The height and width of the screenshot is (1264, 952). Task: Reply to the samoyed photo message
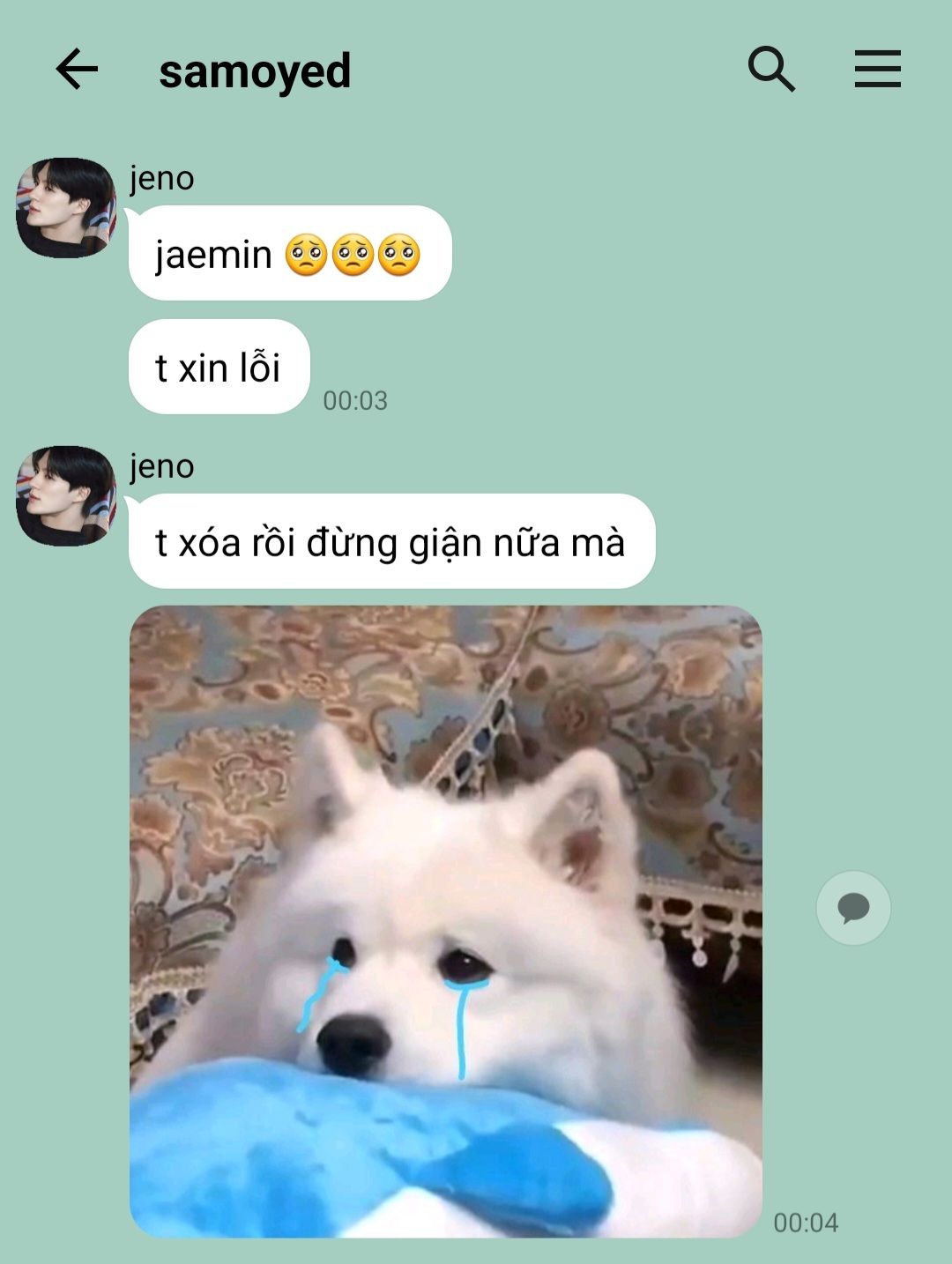coord(853,908)
